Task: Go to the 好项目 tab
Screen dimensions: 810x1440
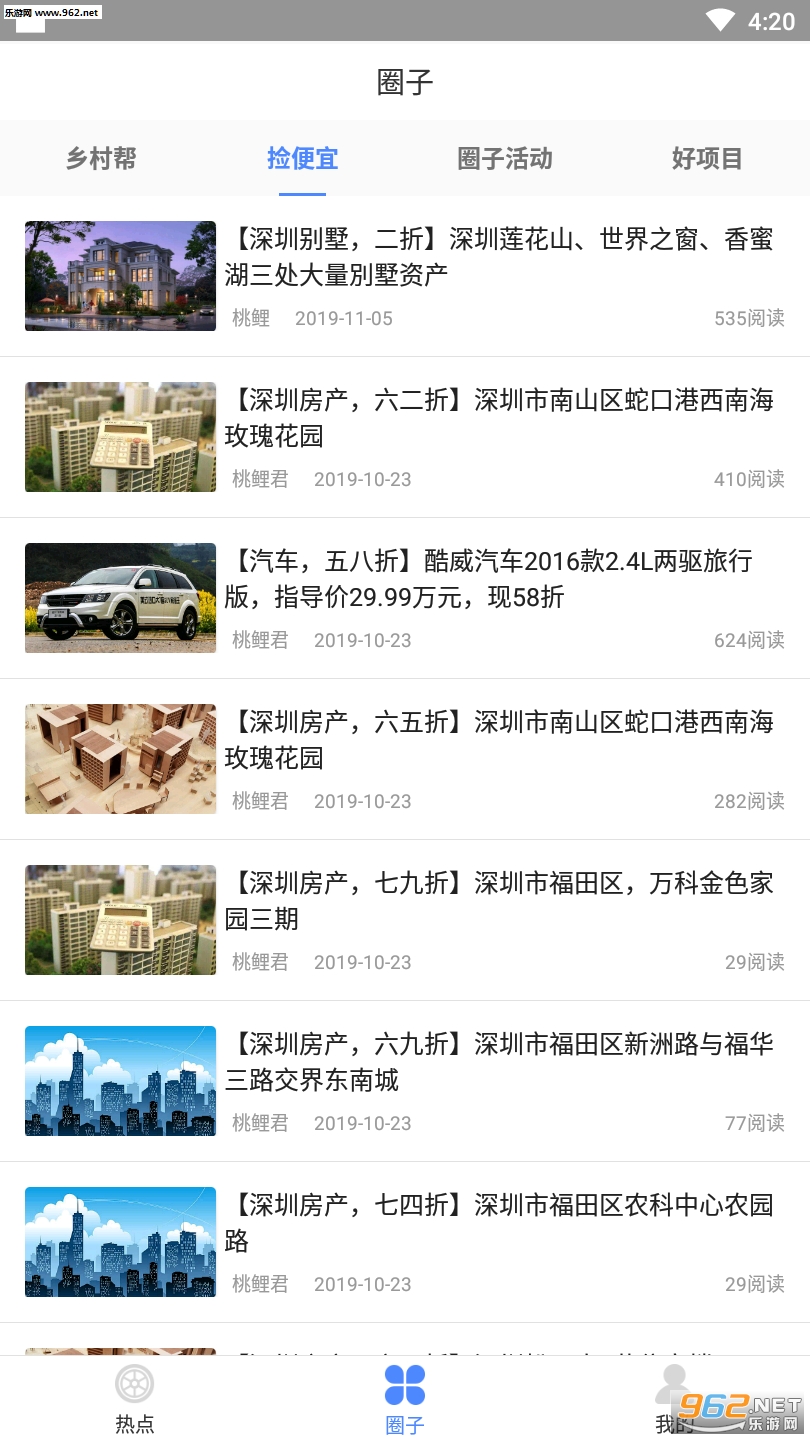Action: 707,158
